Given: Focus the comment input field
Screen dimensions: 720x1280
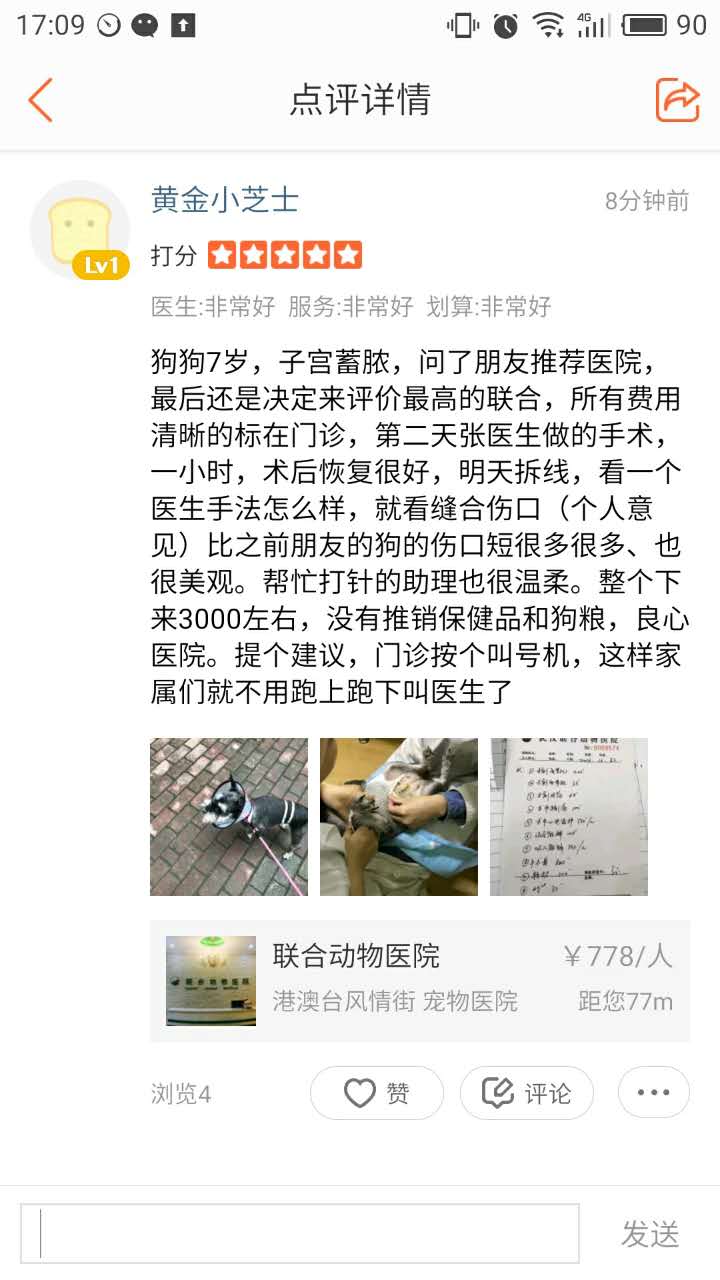Looking at the screenshot, I should [300, 1233].
